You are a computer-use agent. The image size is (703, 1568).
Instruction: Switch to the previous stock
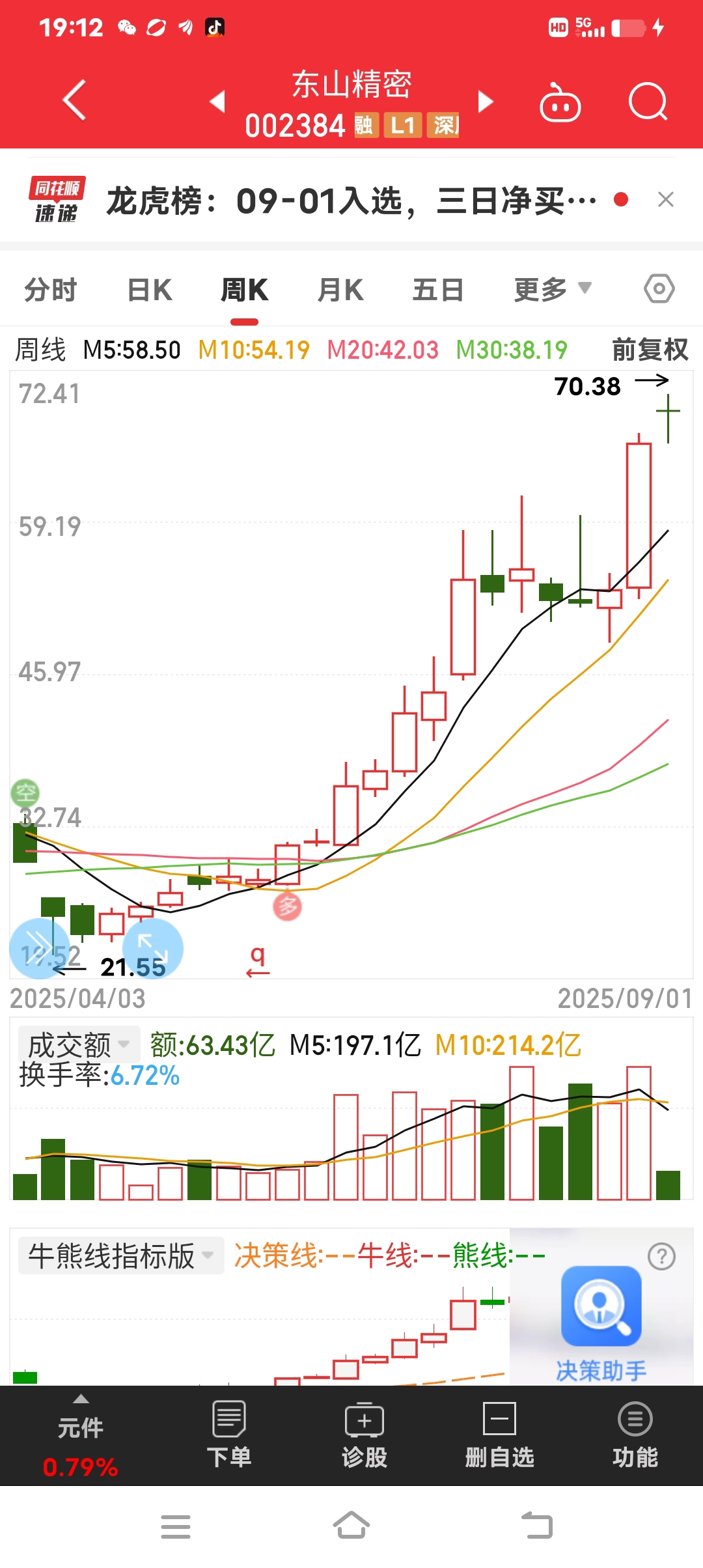(x=217, y=102)
